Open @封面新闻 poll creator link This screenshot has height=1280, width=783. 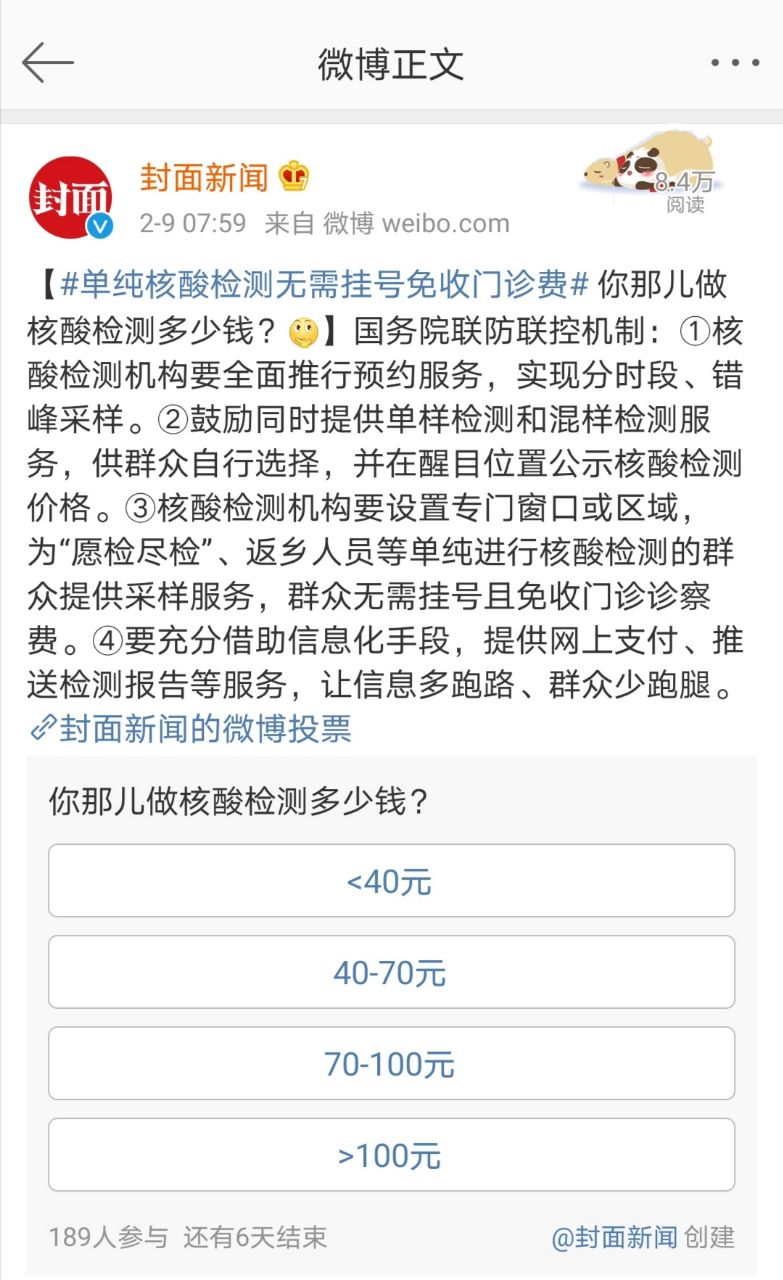(x=614, y=1237)
